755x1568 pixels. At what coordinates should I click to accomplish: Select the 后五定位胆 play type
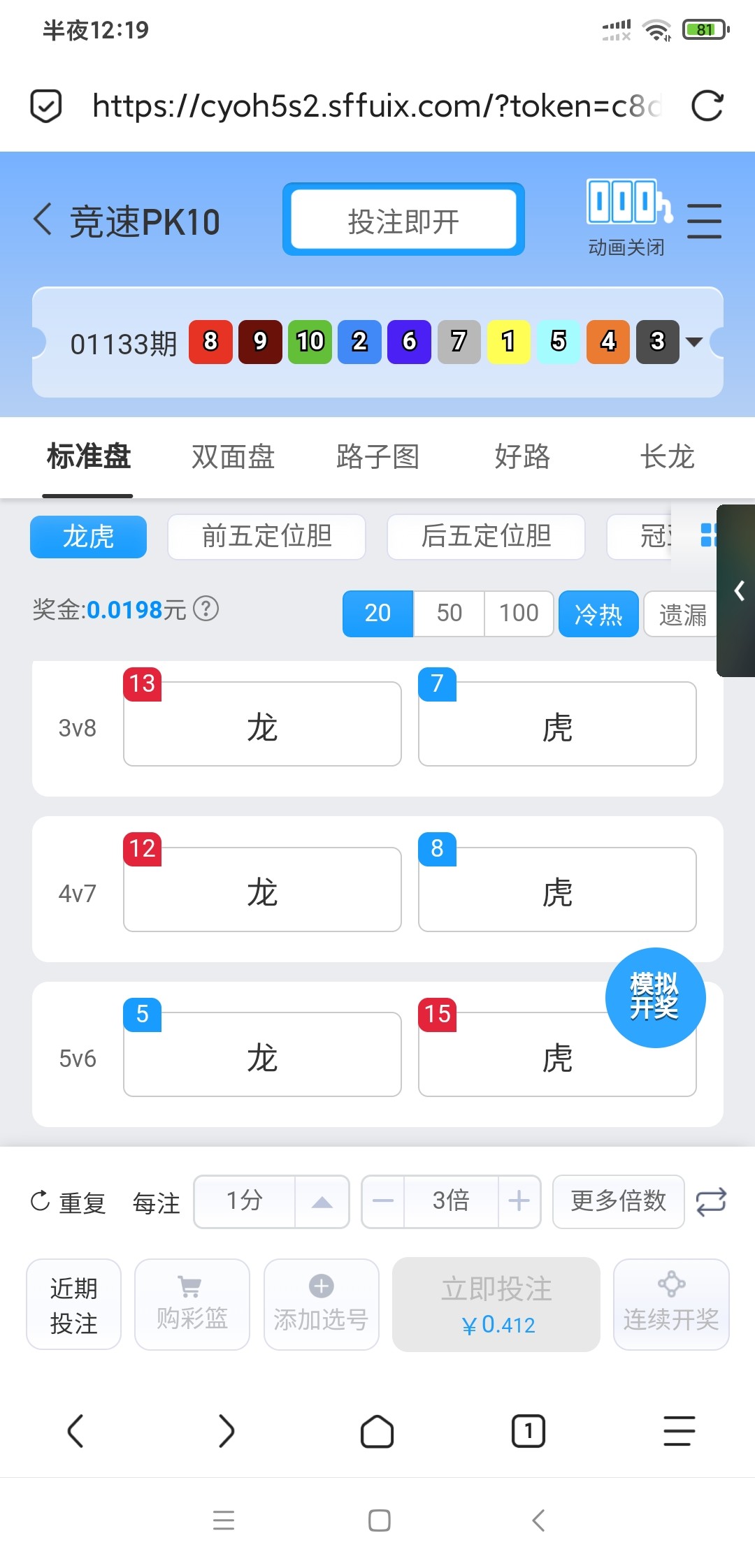tap(486, 537)
